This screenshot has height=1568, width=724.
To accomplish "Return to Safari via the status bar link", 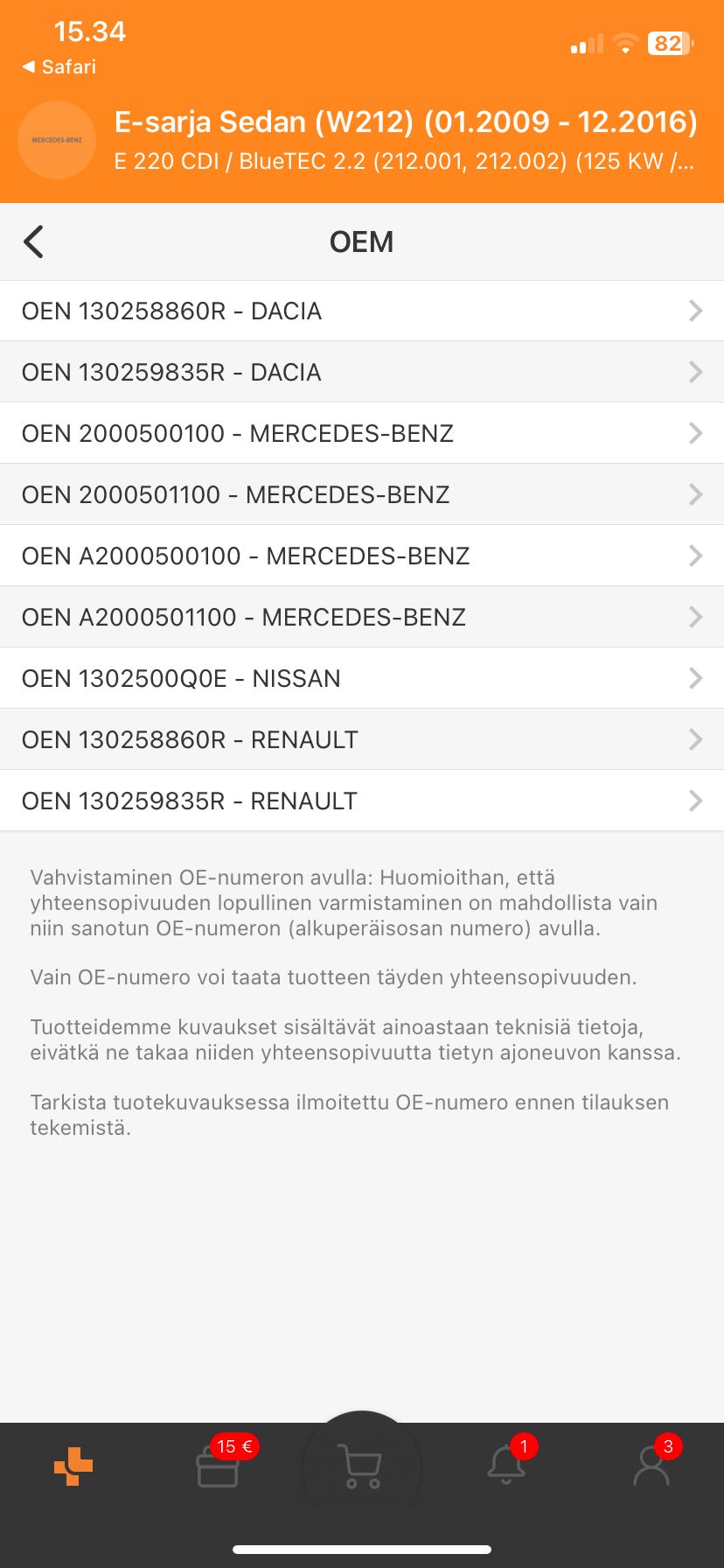I will (x=59, y=66).
